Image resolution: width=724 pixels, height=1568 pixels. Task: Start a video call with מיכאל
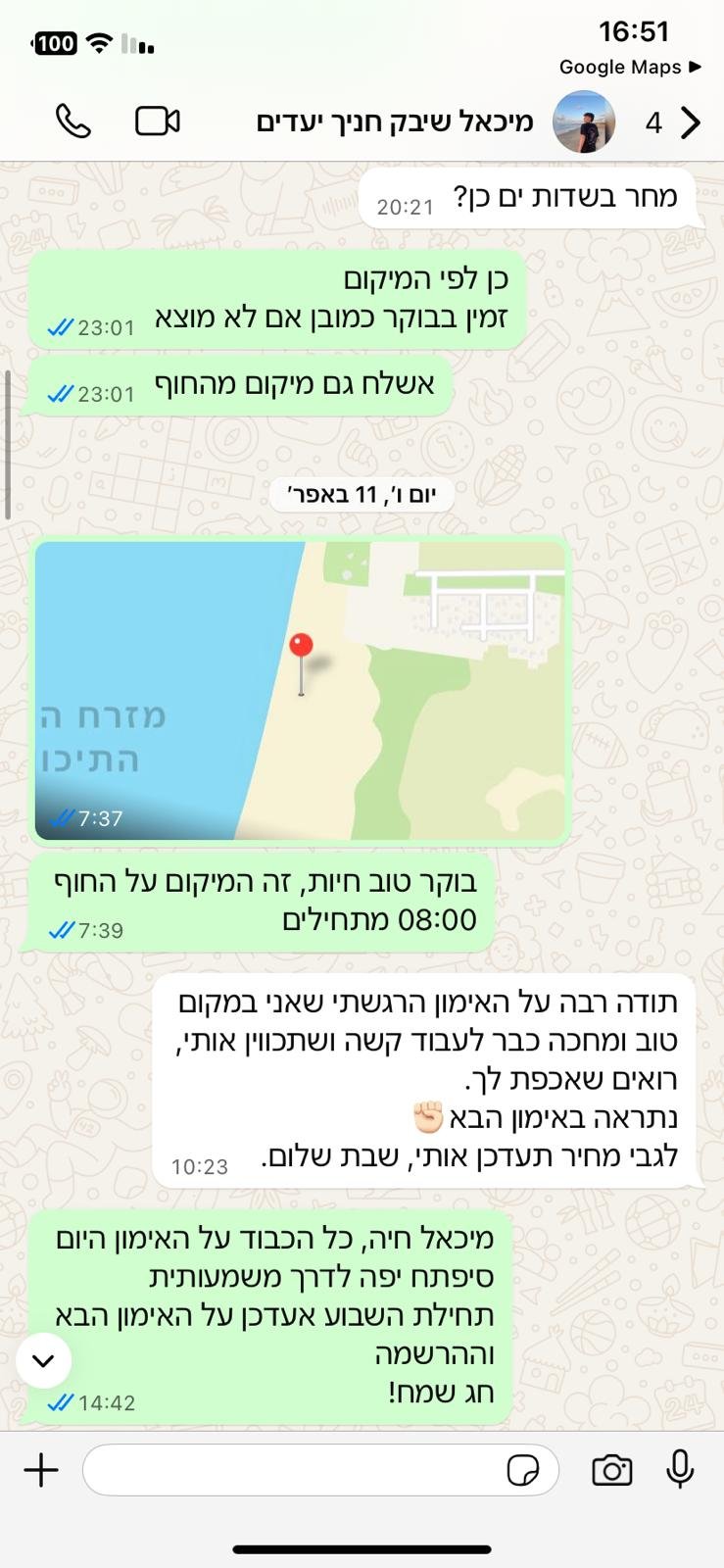click(157, 122)
